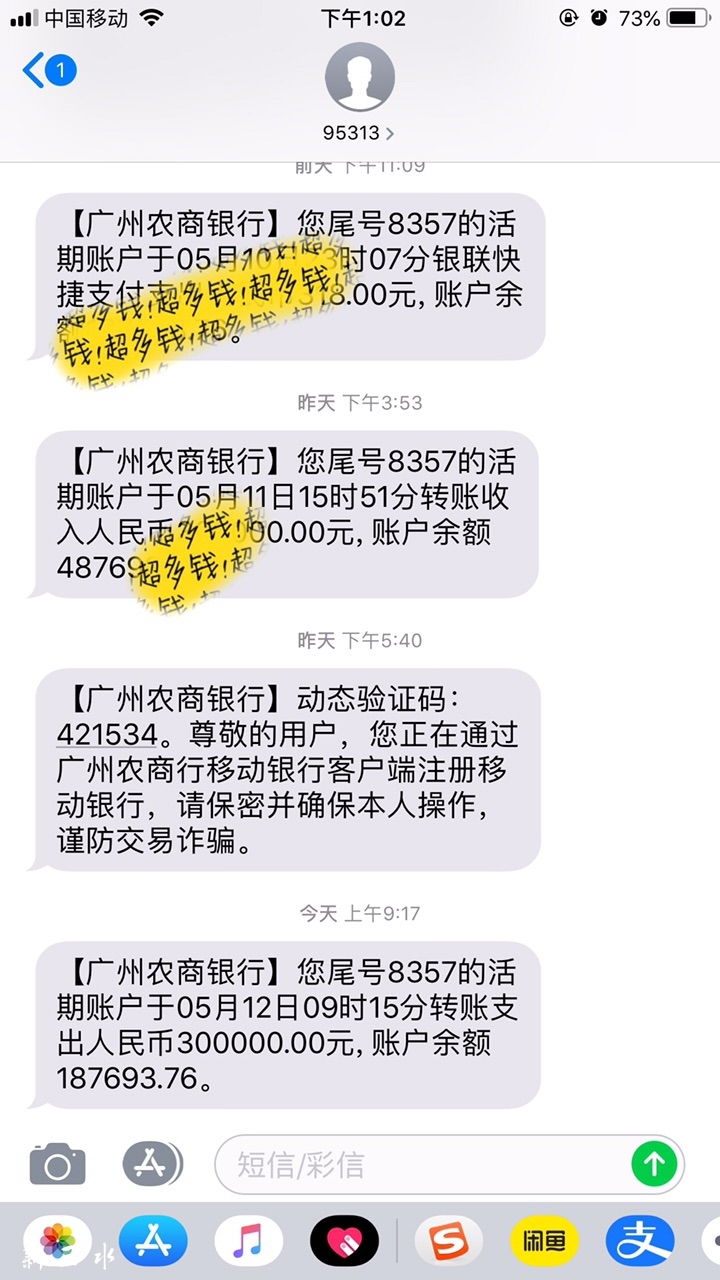Open the Alipay iMessage app

click(640, 1243)
